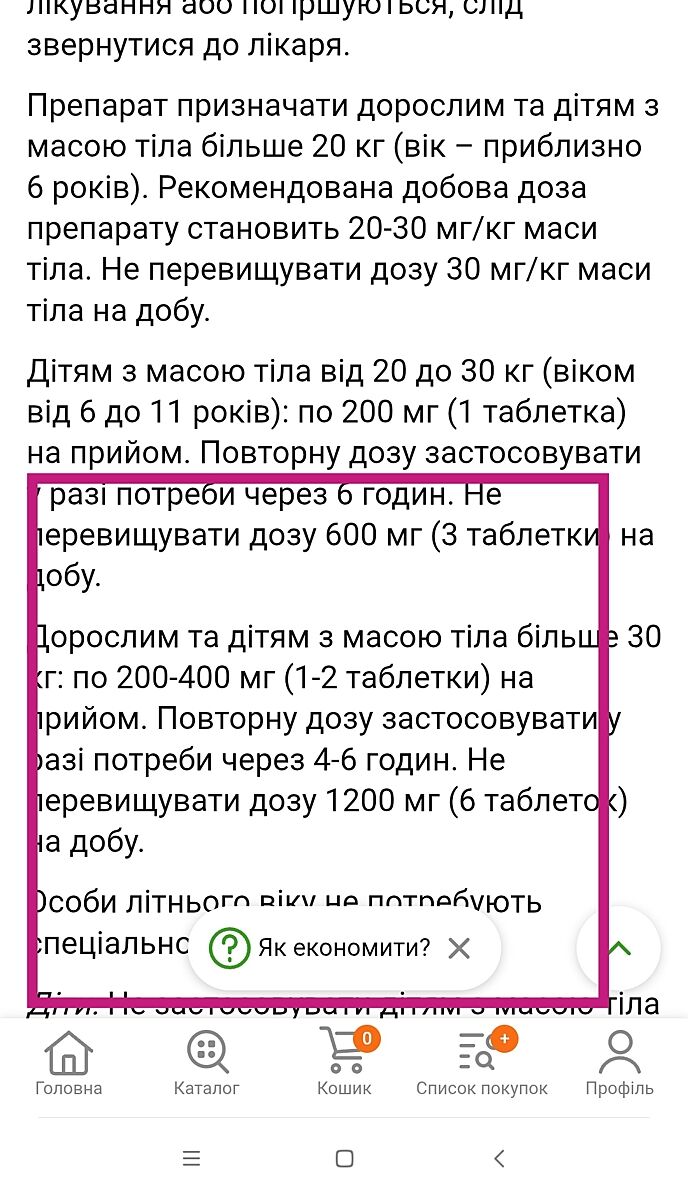688x1200 pixels.
Task: Go to Список покупок tab
Action: [482, 1064]
